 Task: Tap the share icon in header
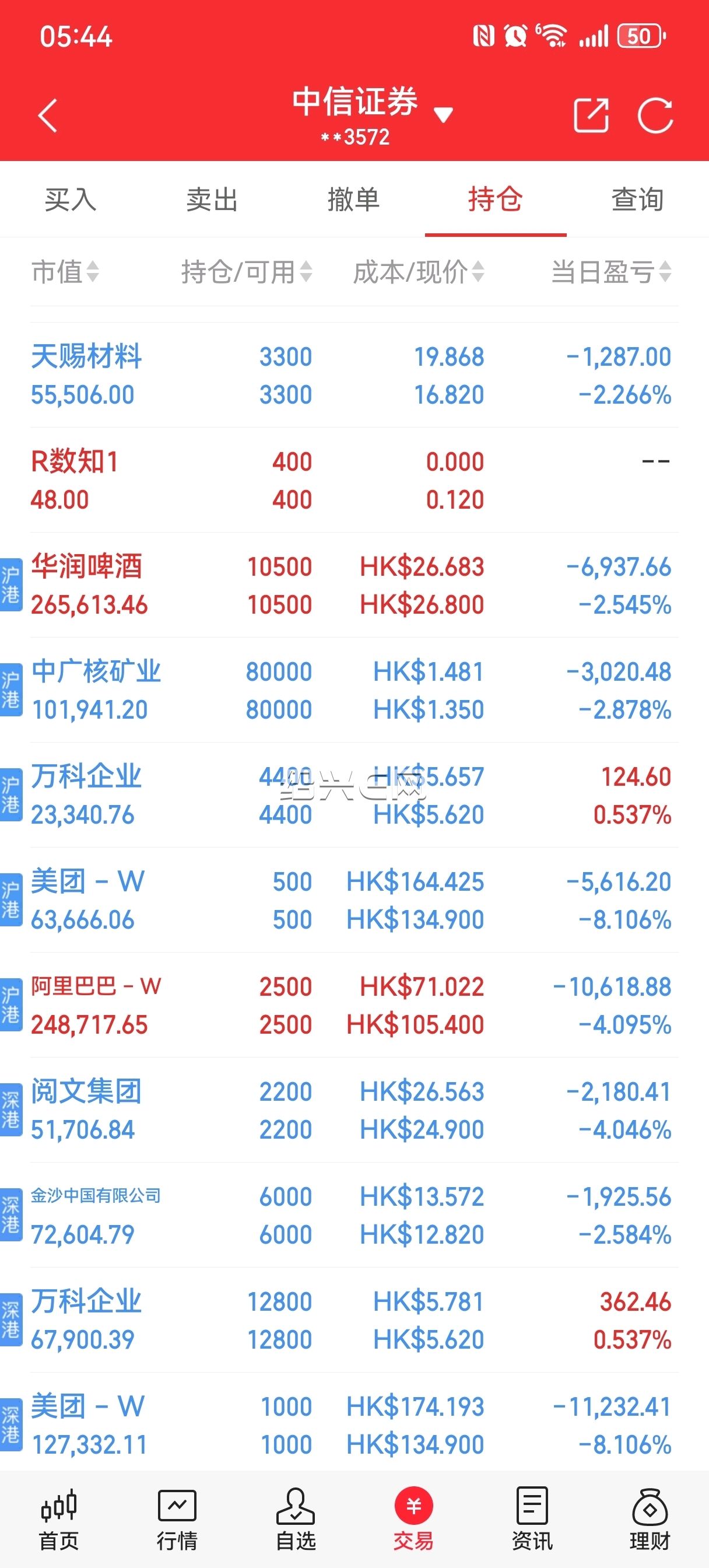pos(591,114)
